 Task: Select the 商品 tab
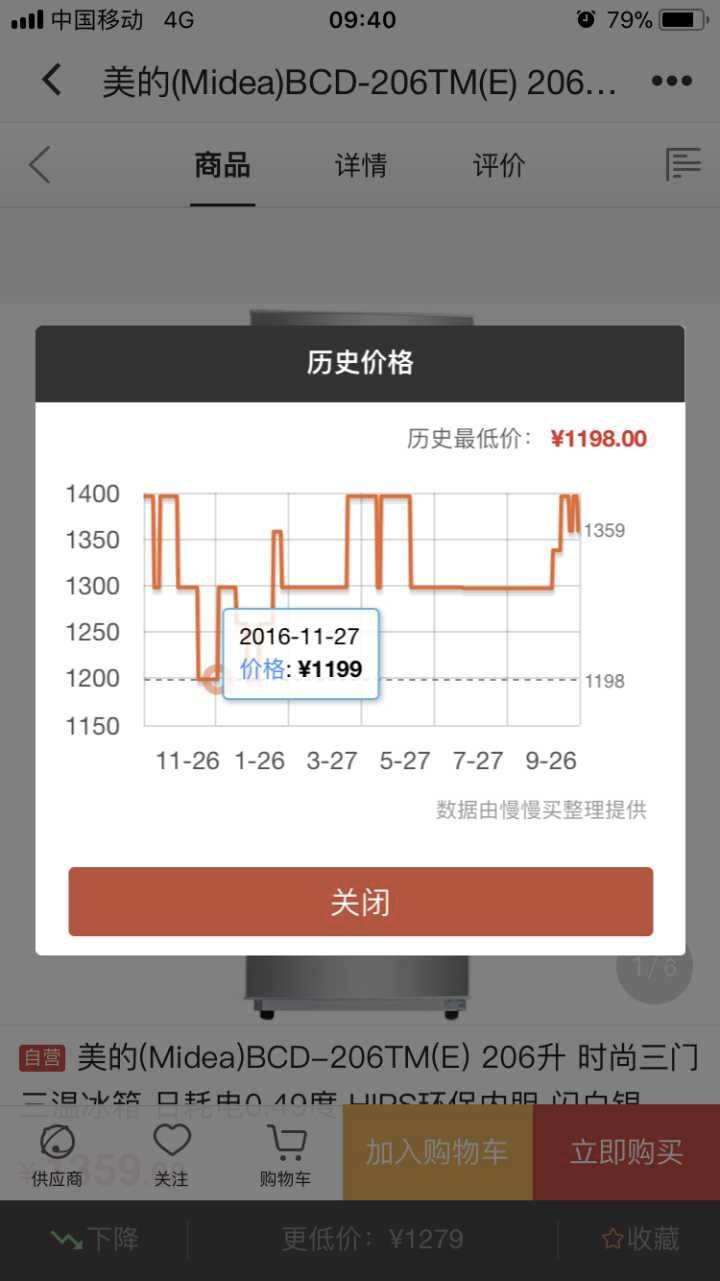(221, 165)
